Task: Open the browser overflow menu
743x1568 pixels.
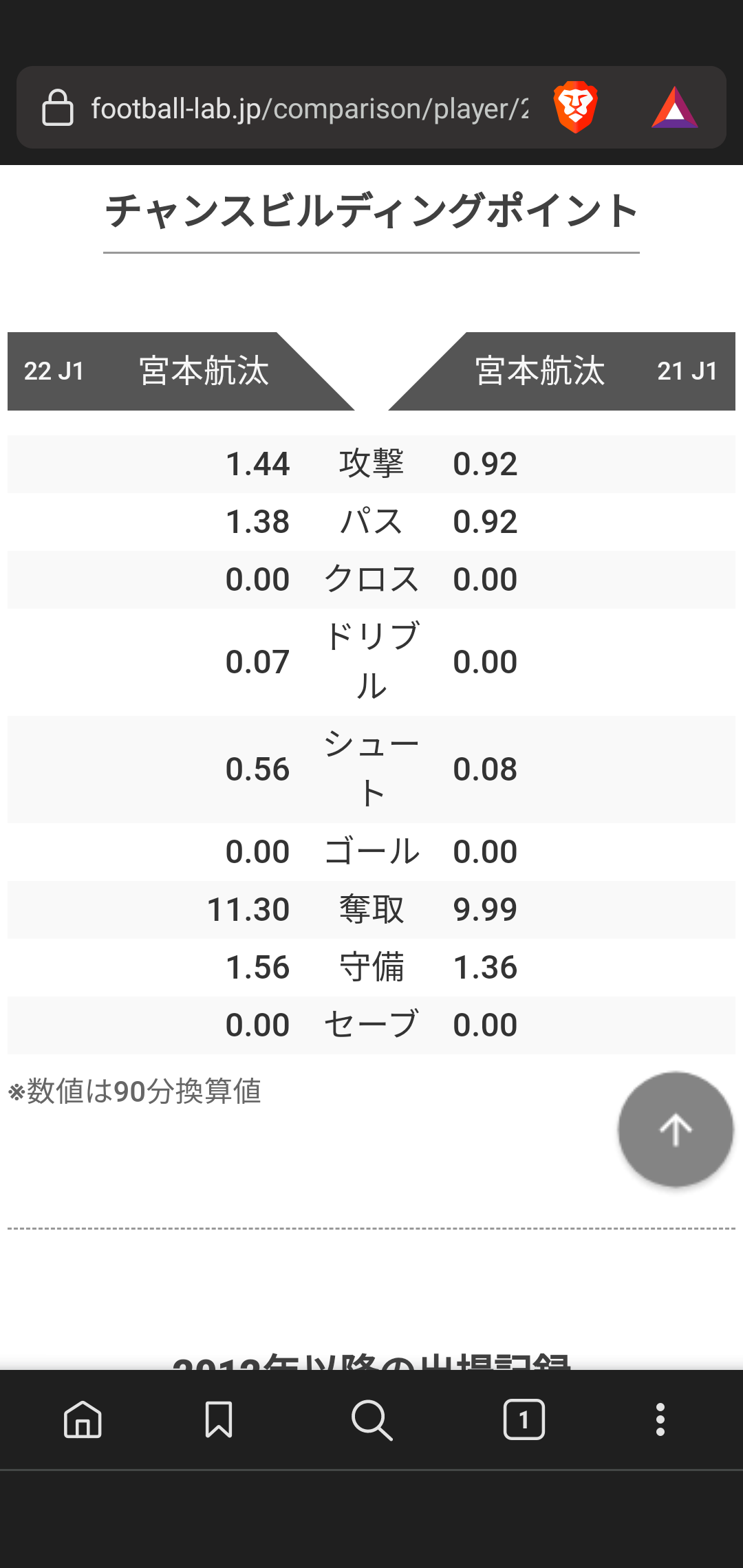Action: coord(660,1419)
